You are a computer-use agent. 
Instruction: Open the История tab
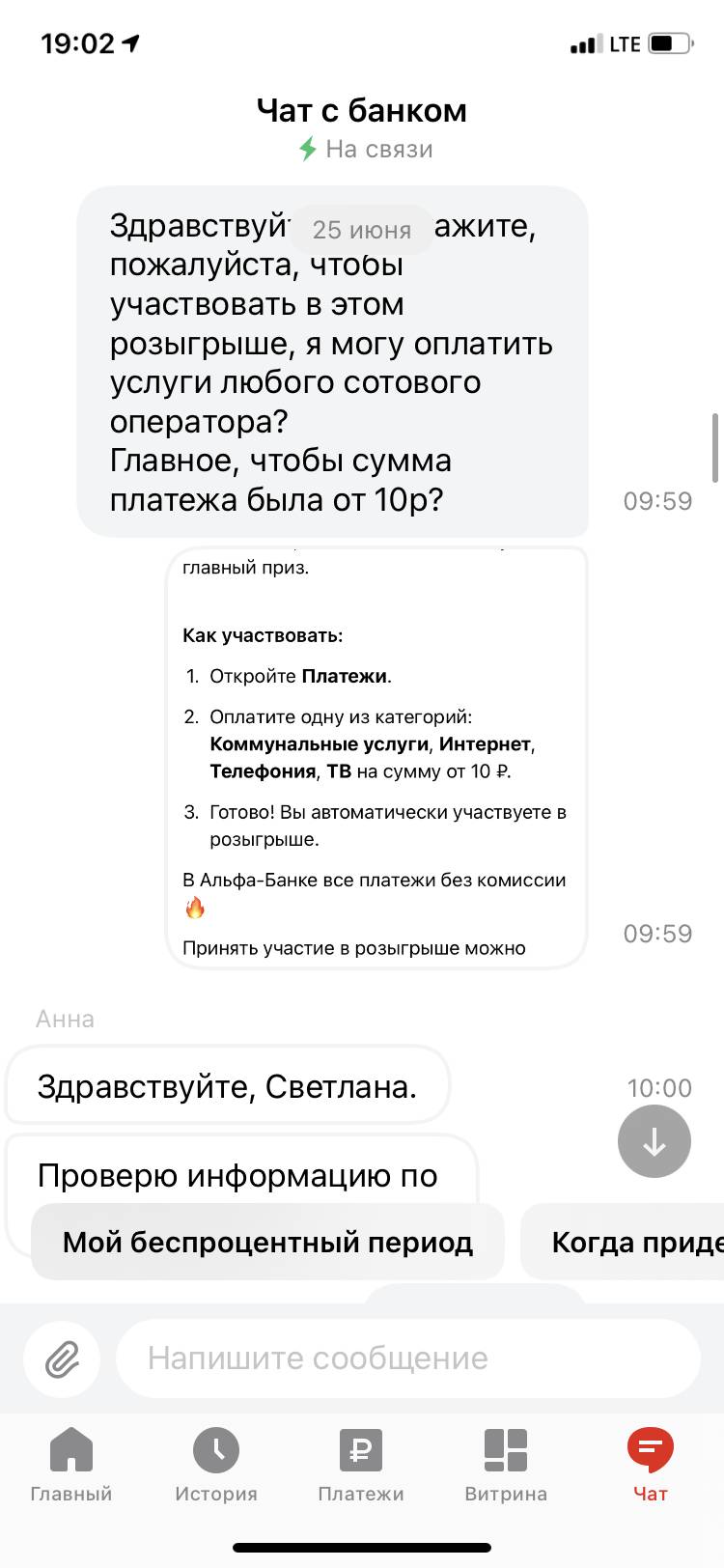[216, 1465]
